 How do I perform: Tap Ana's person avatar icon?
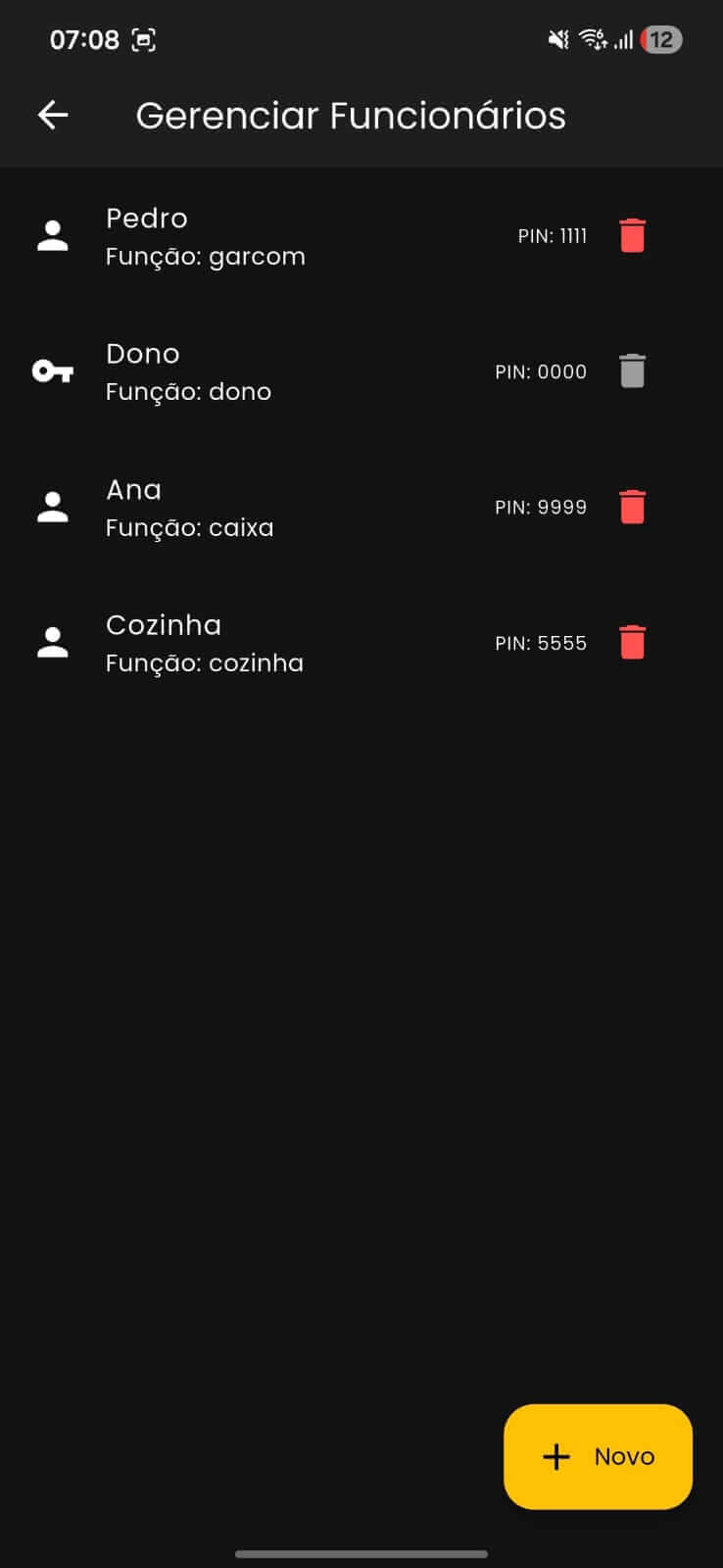point(53,506)
